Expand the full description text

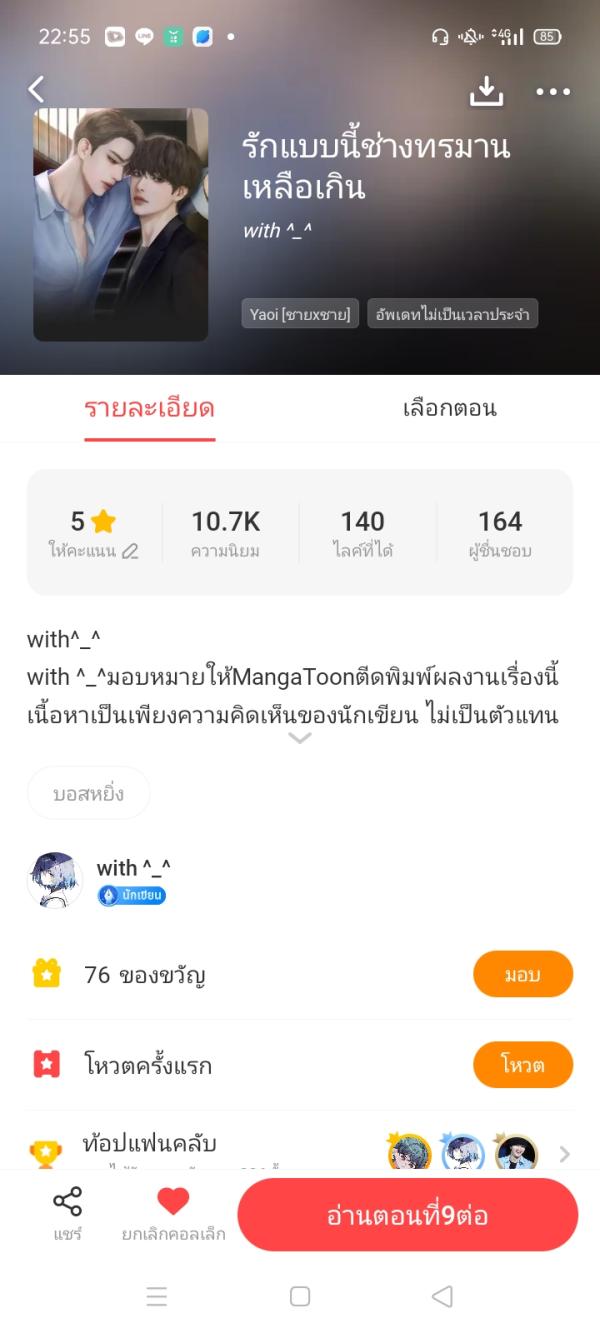(x=300, y=738)
